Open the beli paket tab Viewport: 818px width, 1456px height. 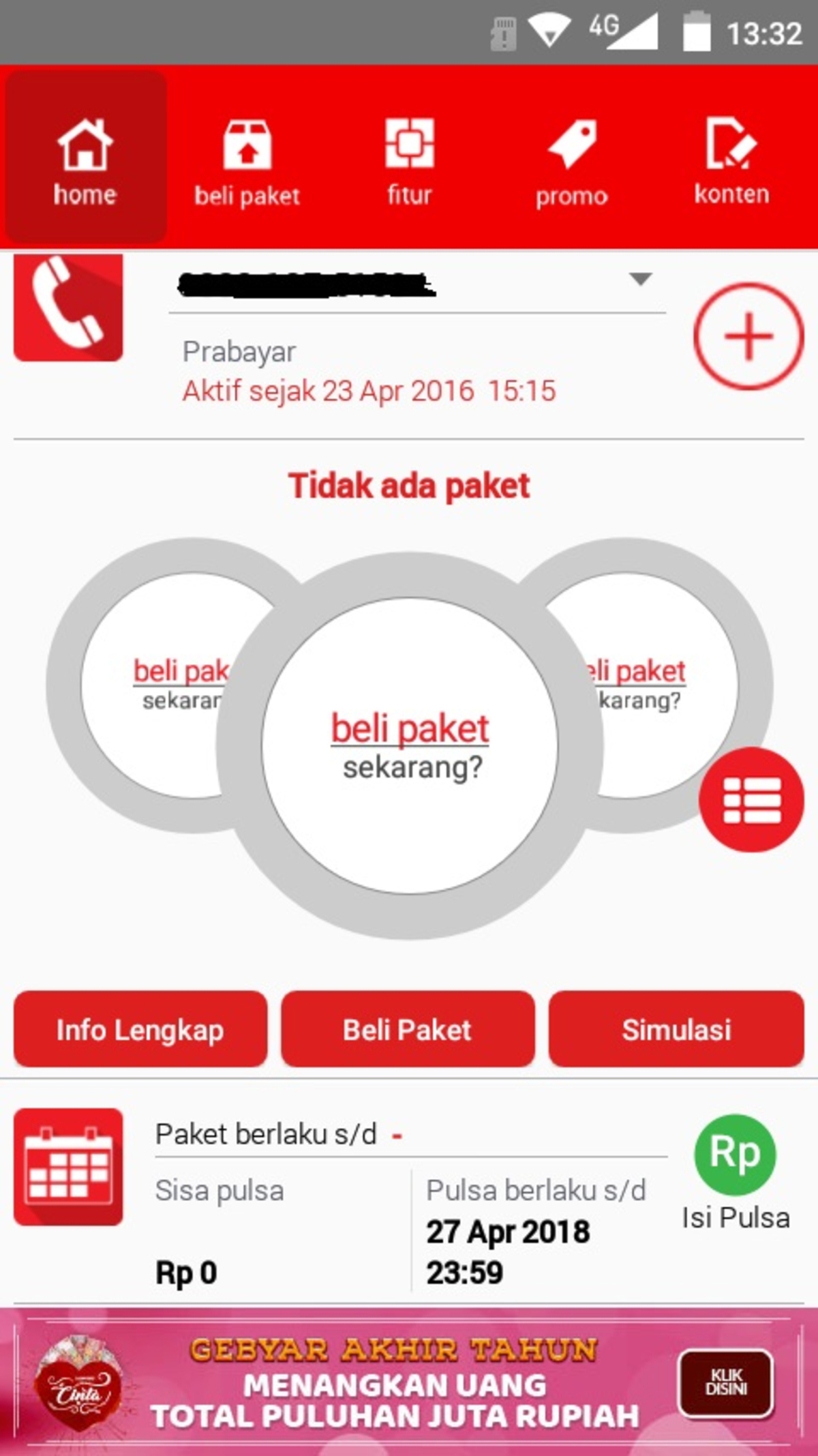pos(247,158)
